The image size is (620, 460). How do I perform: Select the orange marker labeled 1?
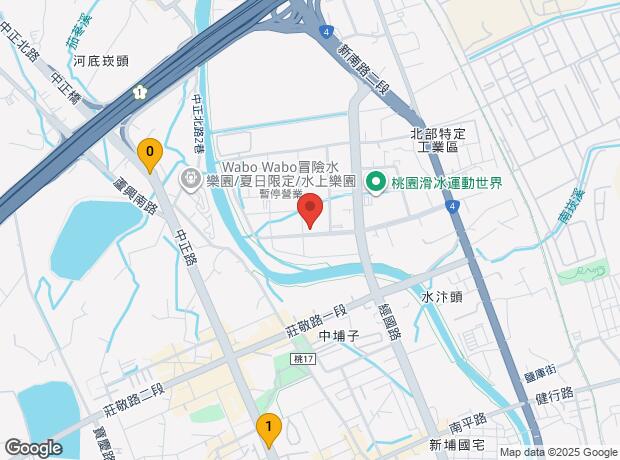pos(268,429)
